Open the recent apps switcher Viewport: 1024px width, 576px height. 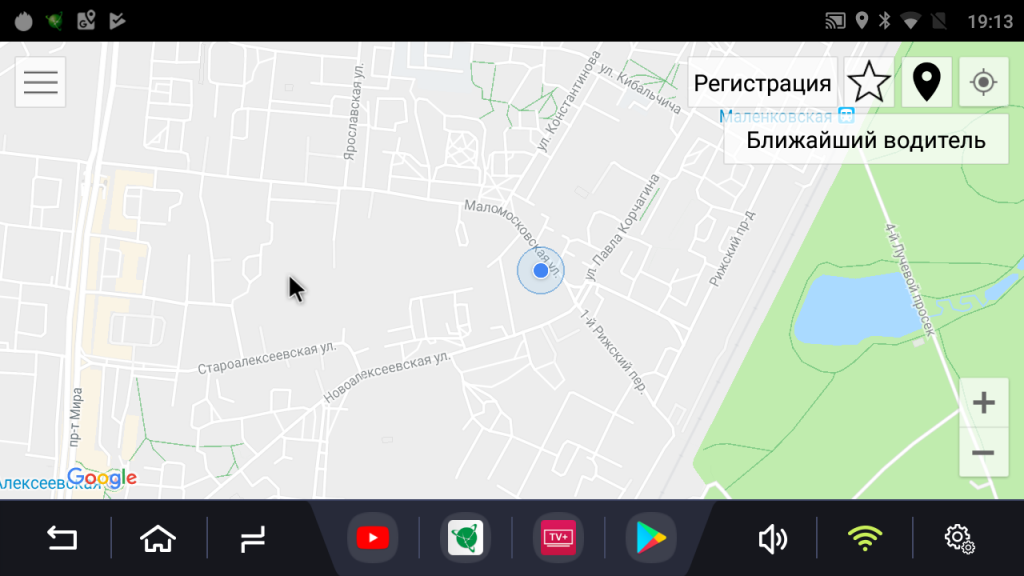coord(252,540)
